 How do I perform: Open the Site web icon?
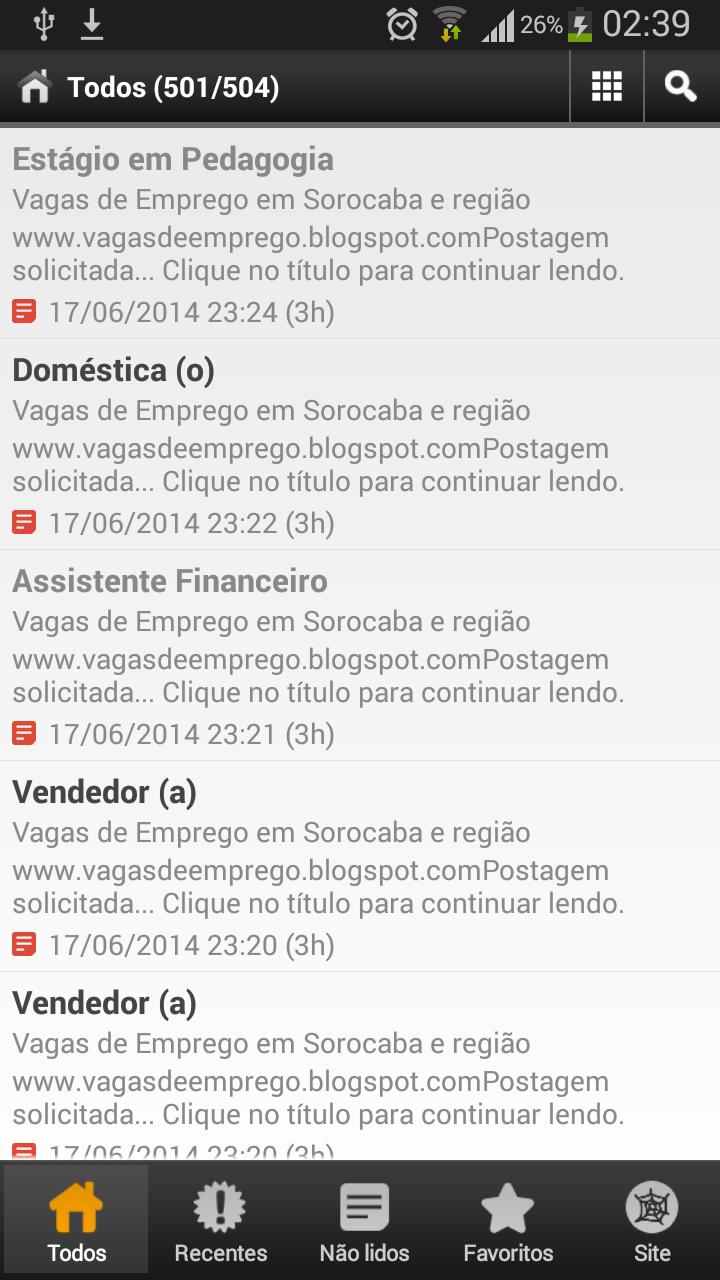pyautogui.click(x=652, y=1207)
